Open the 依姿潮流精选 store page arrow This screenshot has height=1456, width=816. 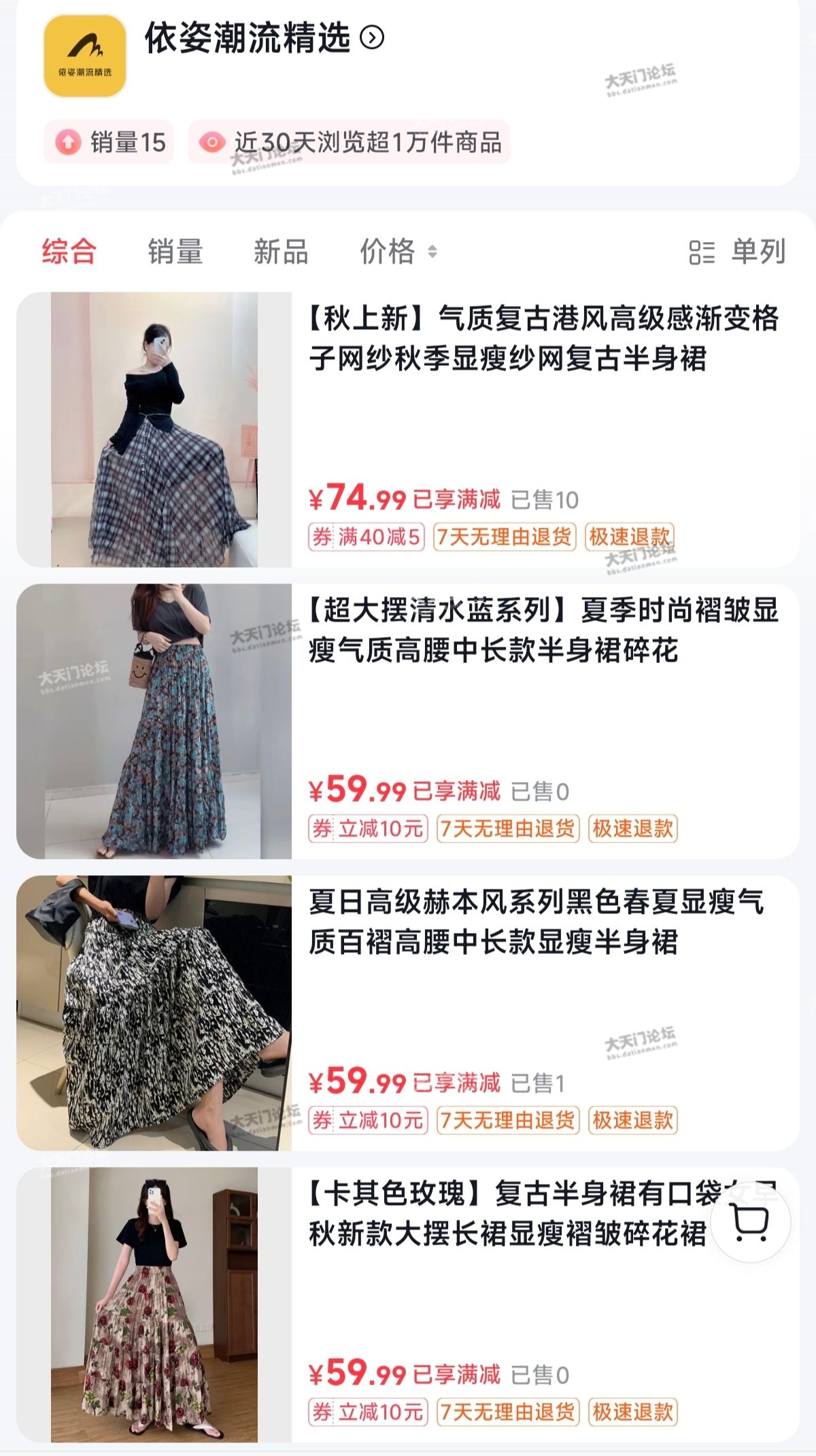372,37
